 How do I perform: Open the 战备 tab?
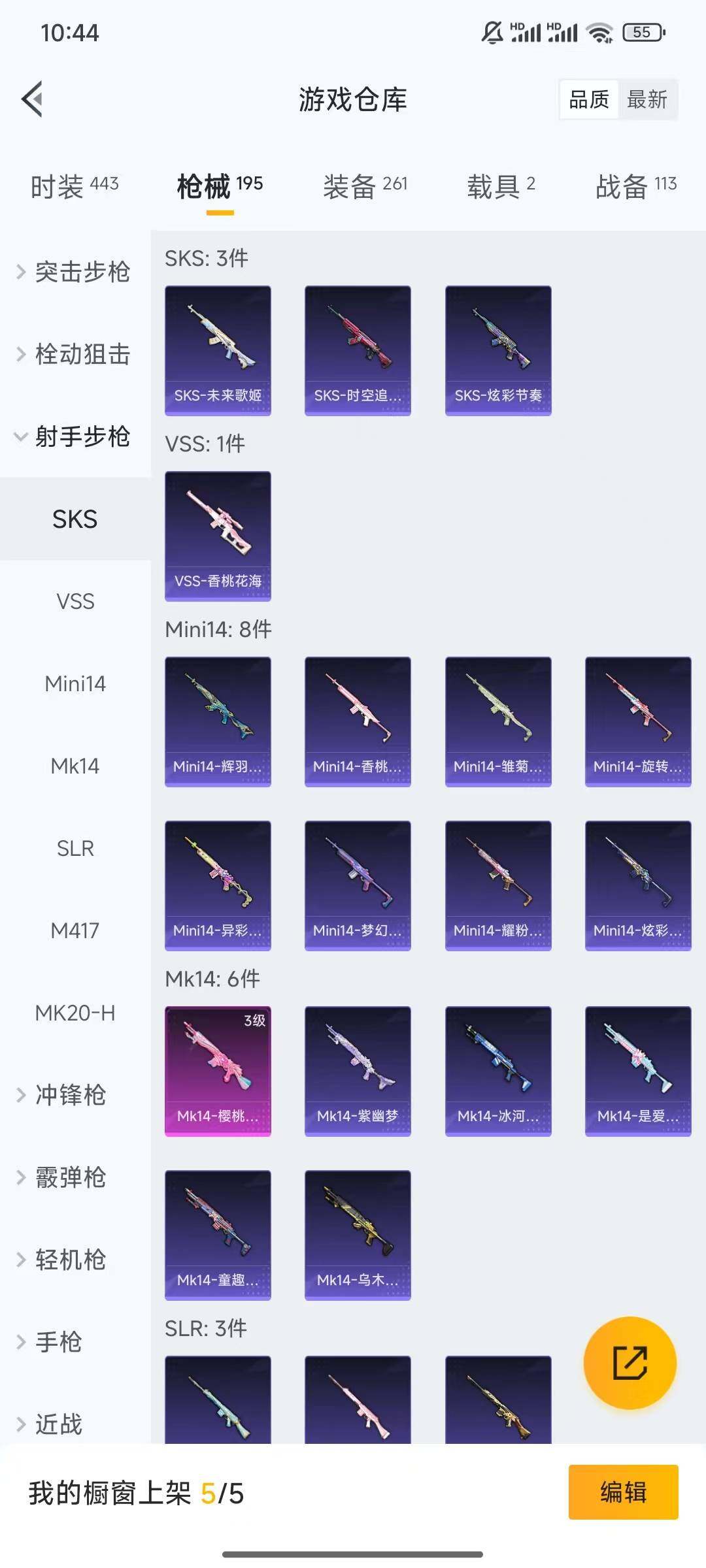coord(635,186)
